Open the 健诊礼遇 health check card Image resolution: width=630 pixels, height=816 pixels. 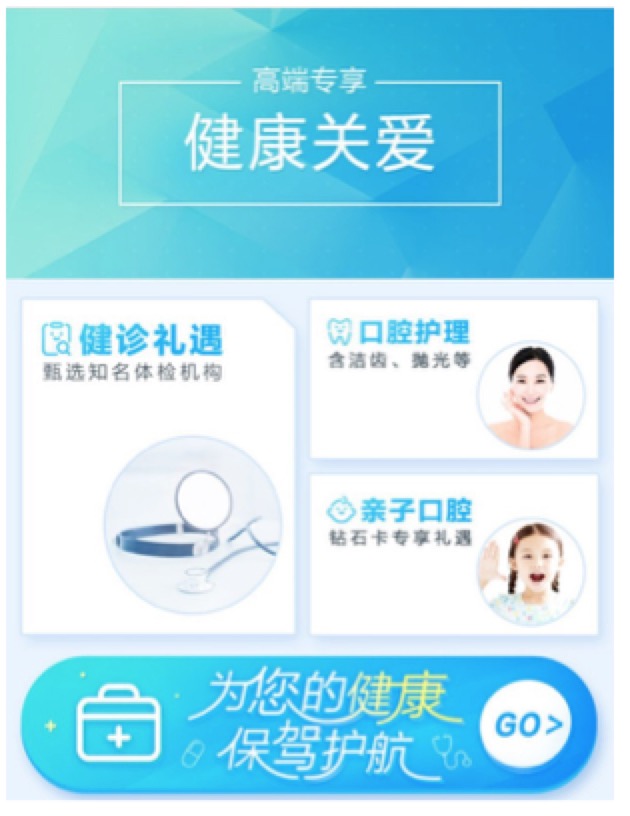[158, 465]
